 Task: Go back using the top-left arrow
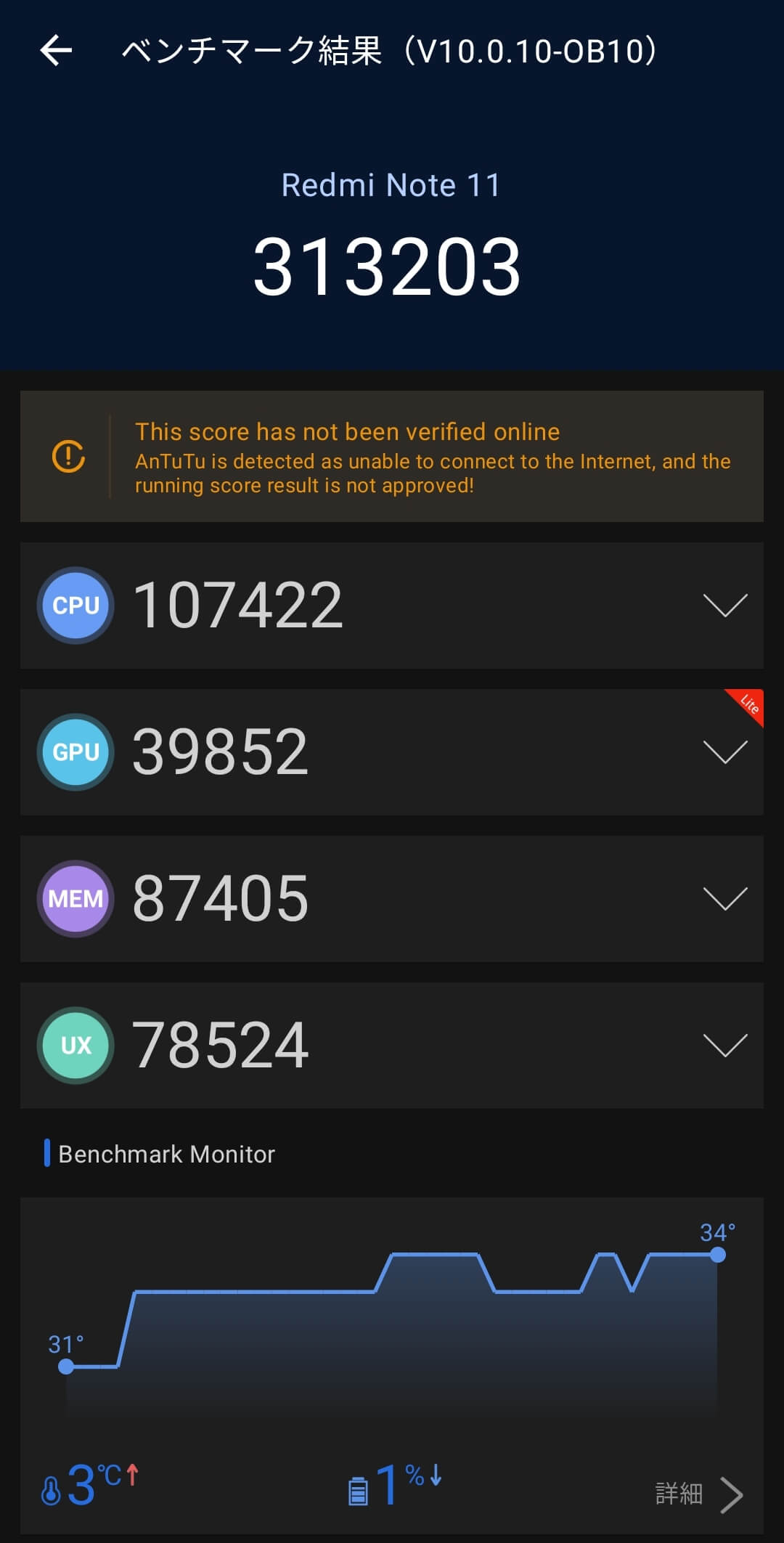(56, 51)
